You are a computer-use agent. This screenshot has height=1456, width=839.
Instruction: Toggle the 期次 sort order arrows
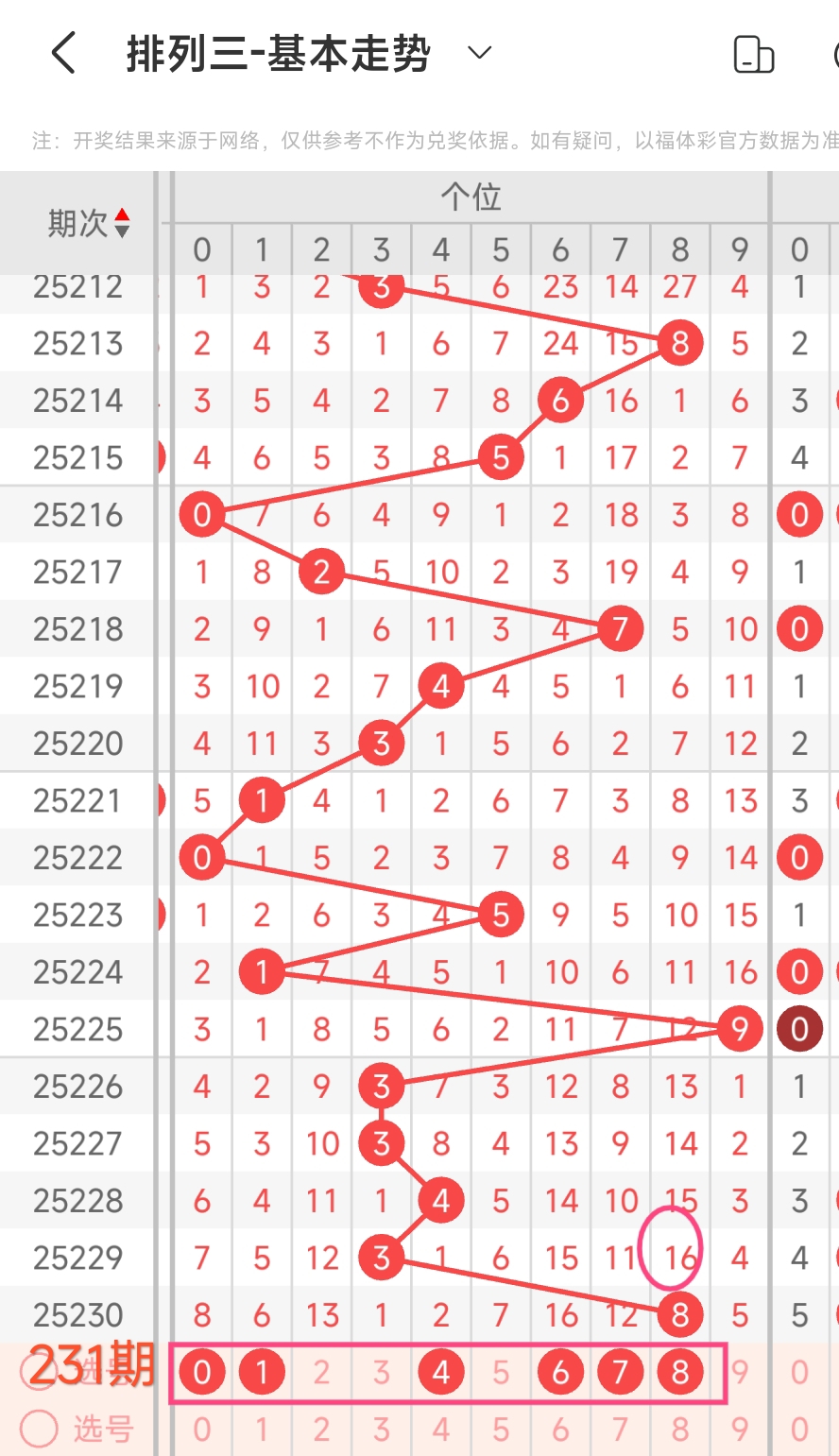tap(122, 224)
